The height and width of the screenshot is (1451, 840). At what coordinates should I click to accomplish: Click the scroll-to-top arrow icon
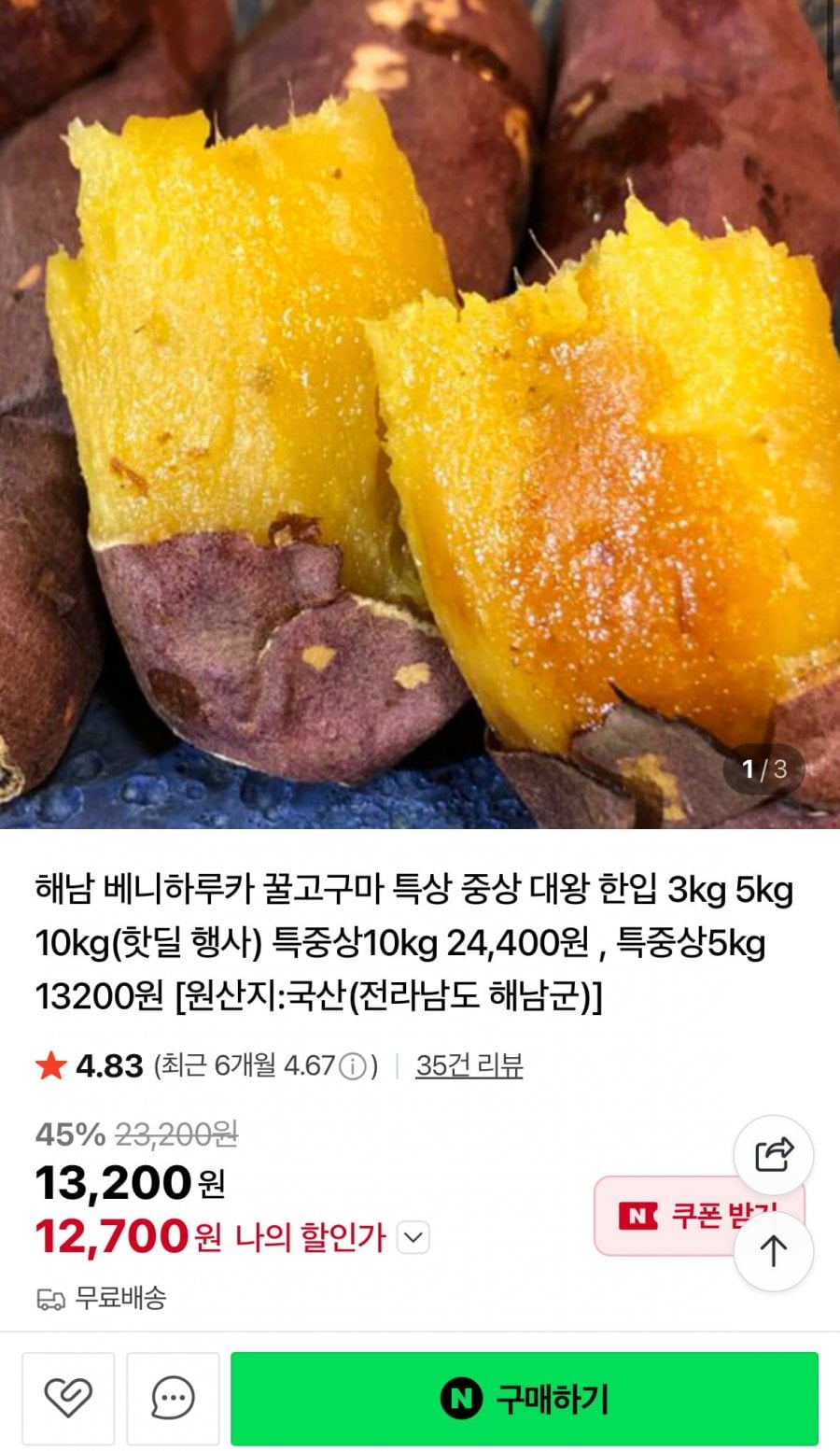(x=773, y=1251)
